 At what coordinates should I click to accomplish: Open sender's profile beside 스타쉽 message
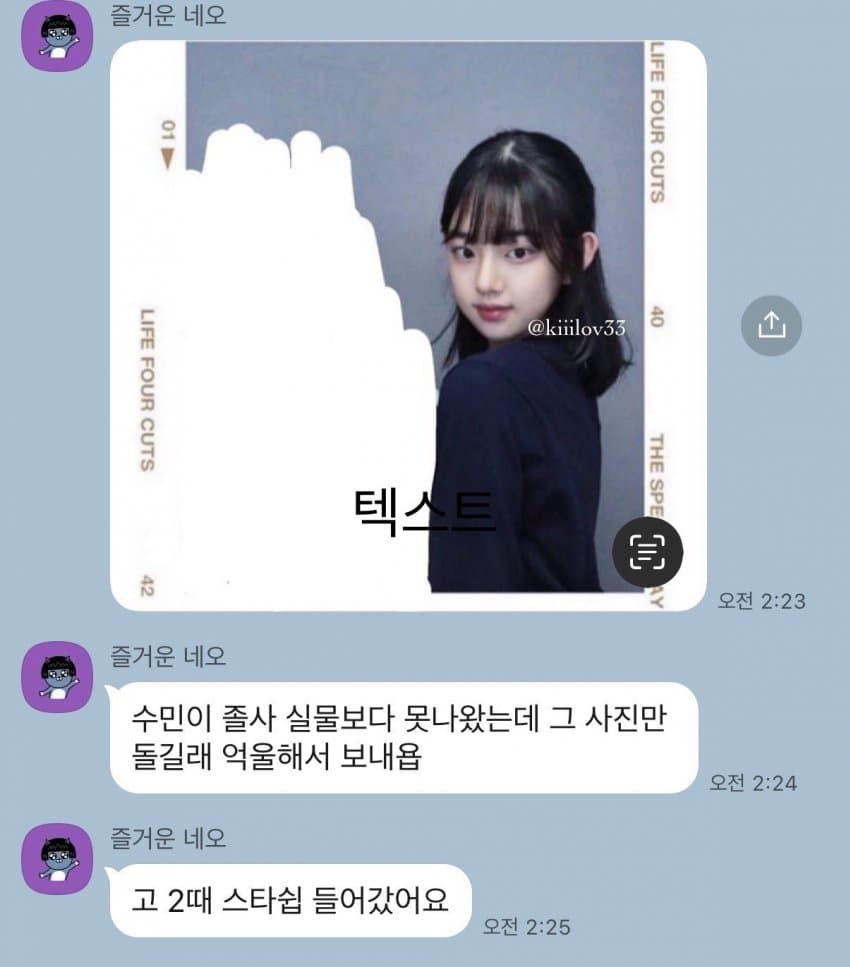tap(57, 858)
